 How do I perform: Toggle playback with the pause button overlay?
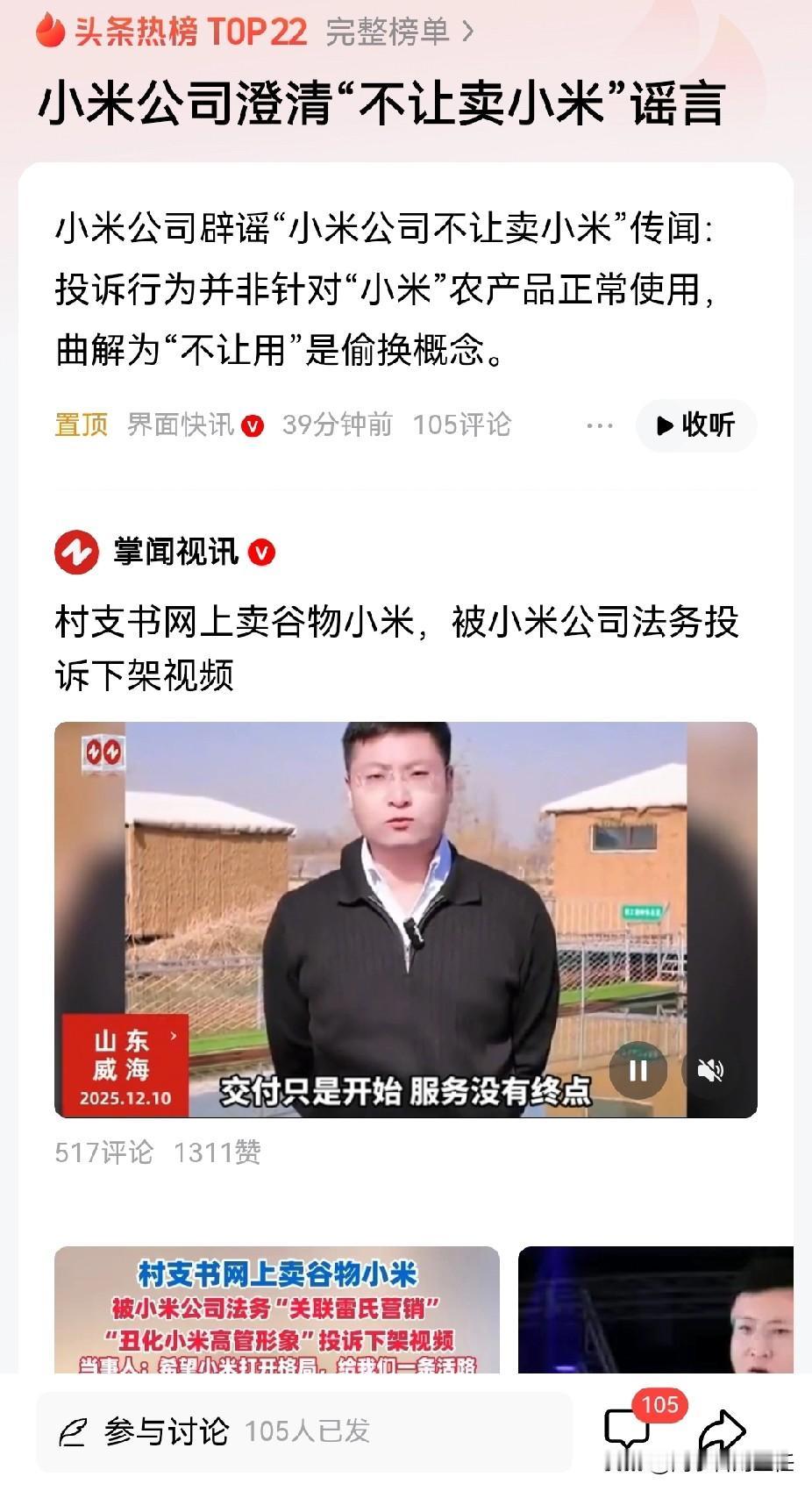pyautogui.click(x=639, y=1070)
